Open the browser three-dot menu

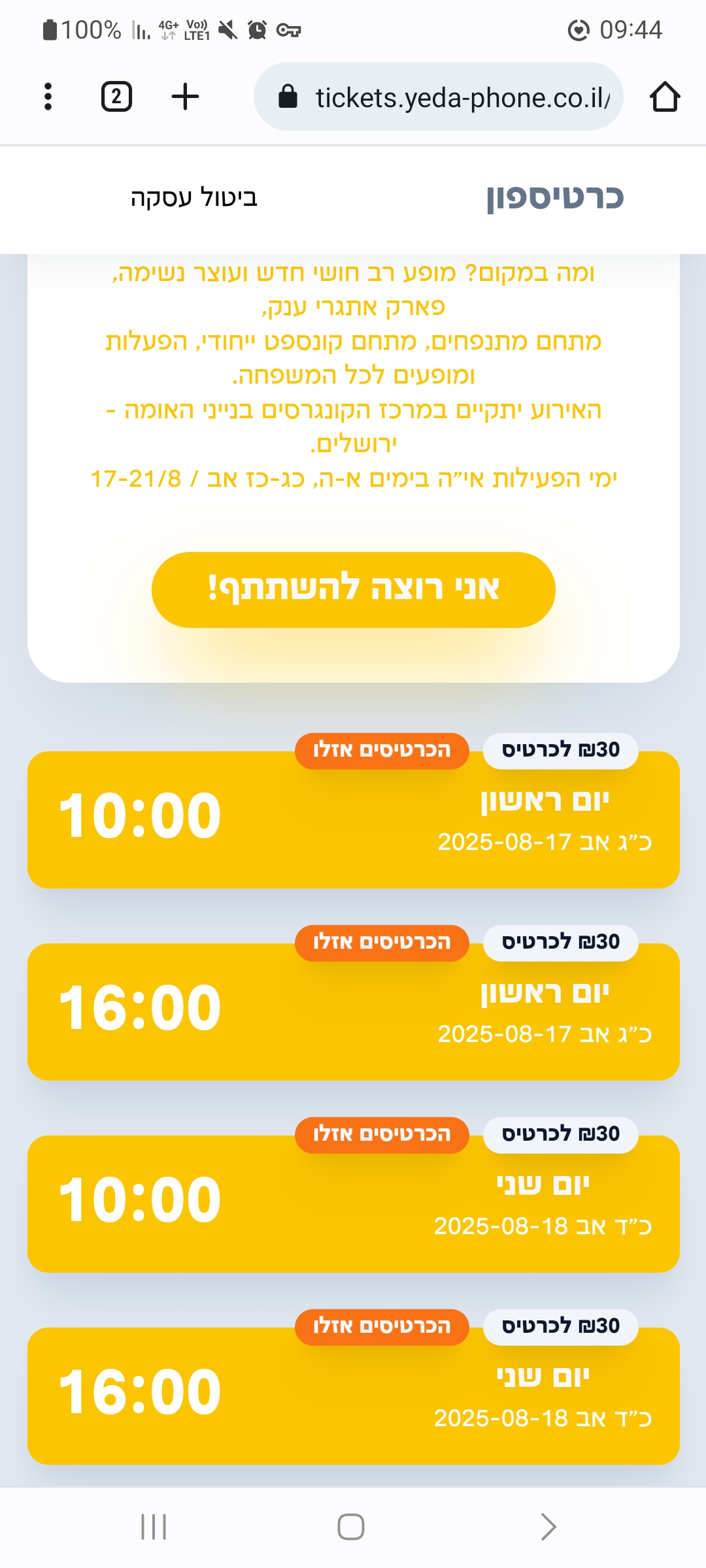[x=48, y=97]
